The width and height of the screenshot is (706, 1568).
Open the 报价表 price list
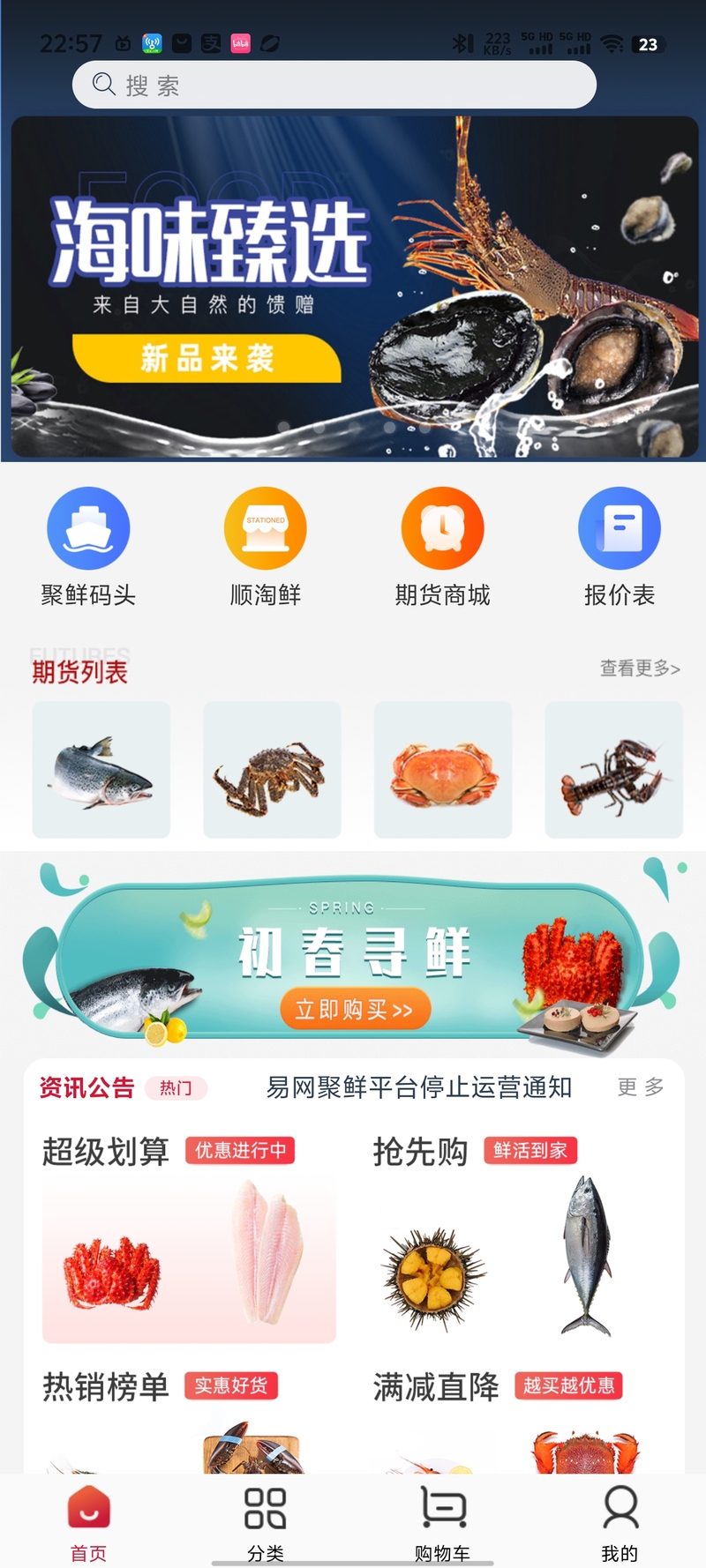[x=620, y=547]
